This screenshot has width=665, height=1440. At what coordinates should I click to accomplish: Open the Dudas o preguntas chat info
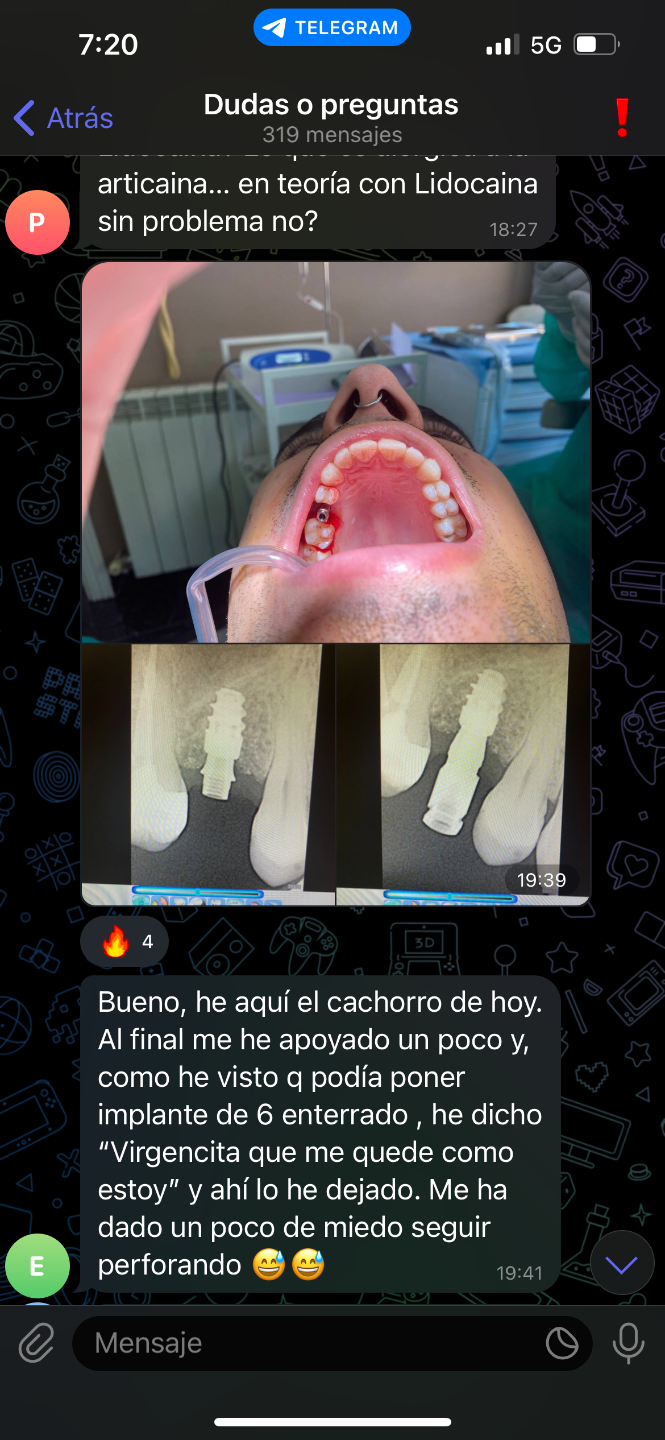tap(331, 118)
